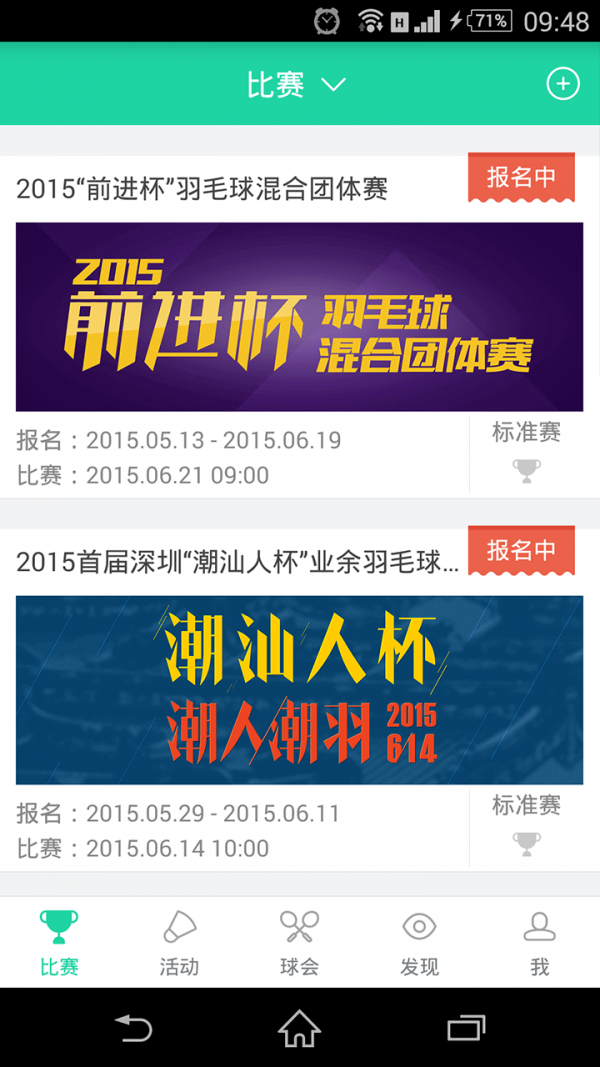This screenshot has width=600, height=1067.
Task: Open the 2015首届深圳“潮汕人杯” competition card
Action: click(x=299, y=689)
